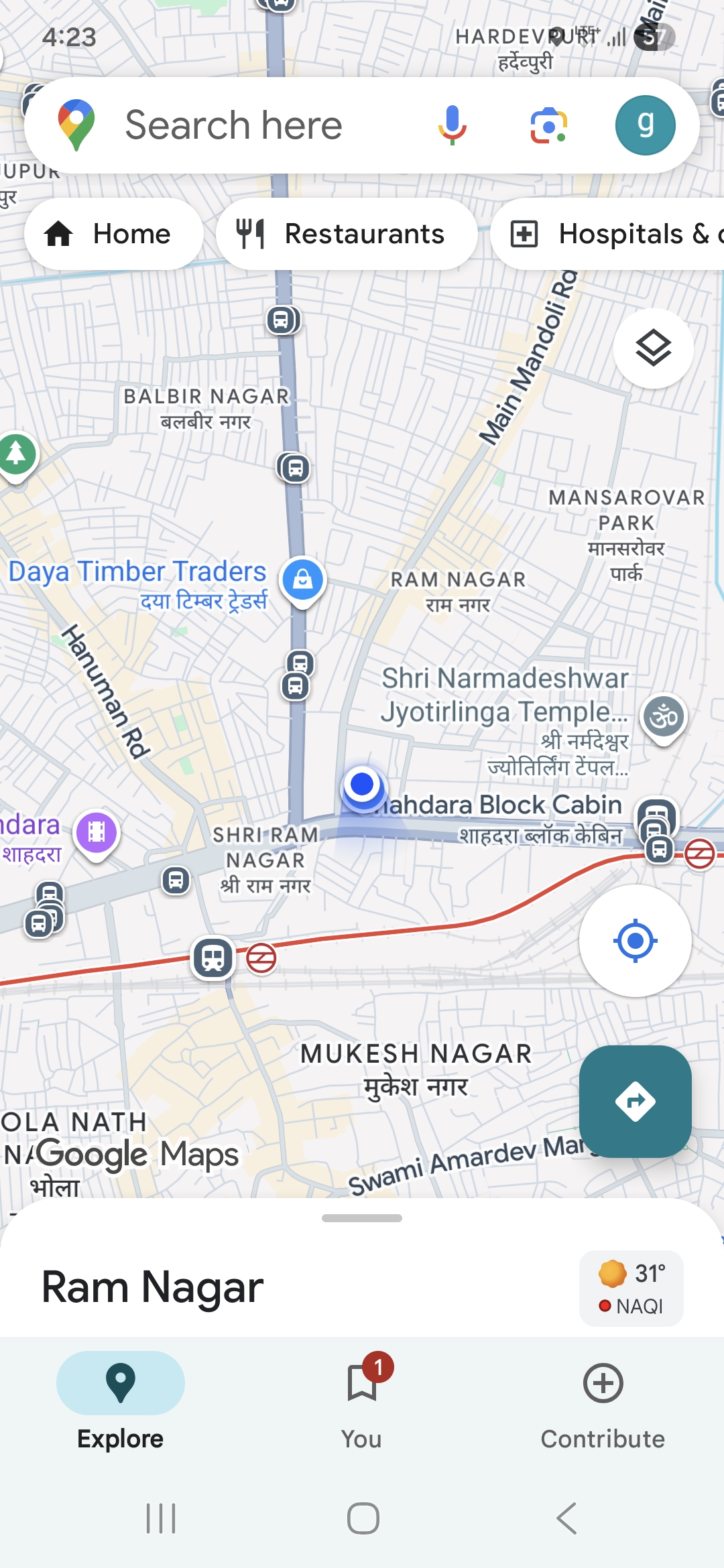Open the Search here box

[x=233, y=125]
